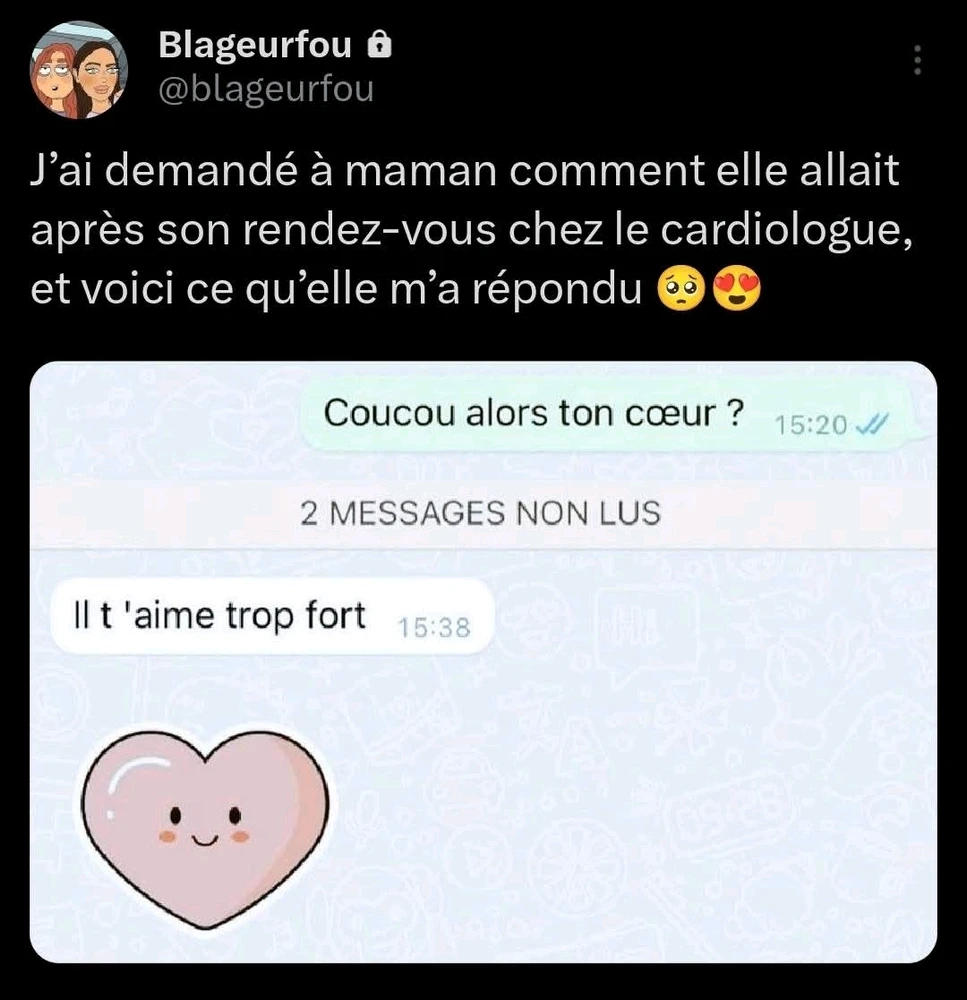Open the @blageurfou profile handle

coord(266,89)
